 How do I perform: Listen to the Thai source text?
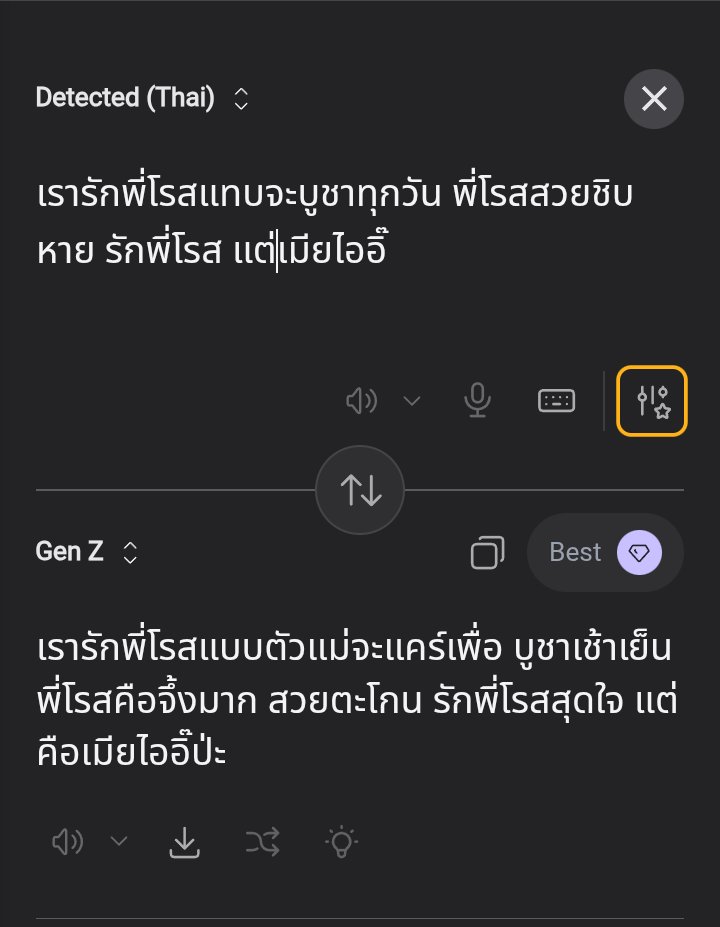(x=361, y=401)
